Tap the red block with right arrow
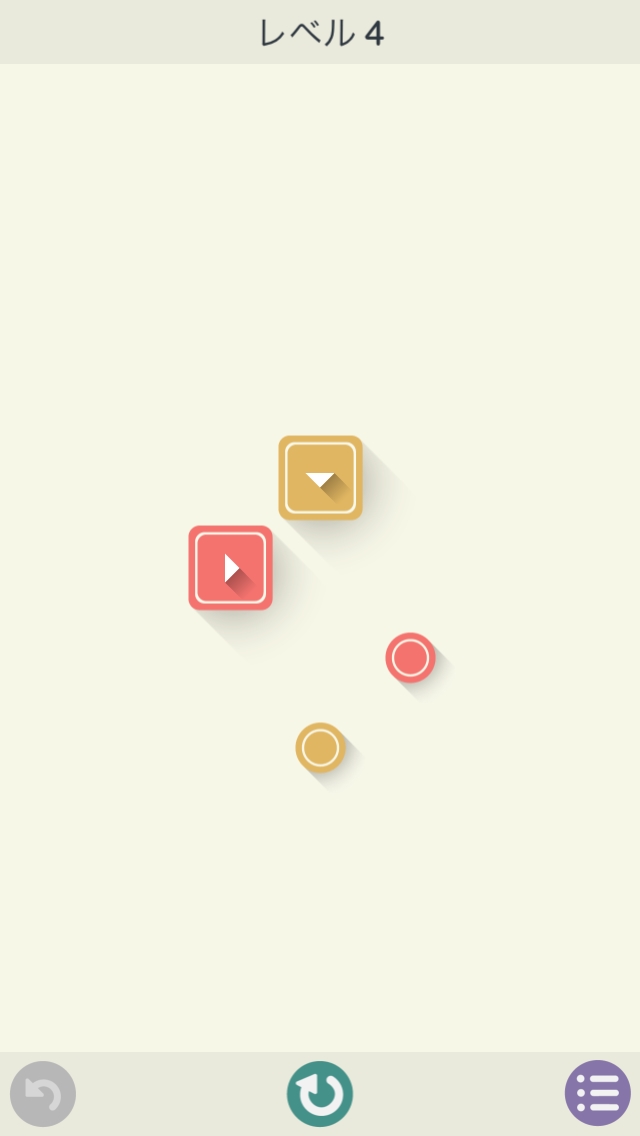Viewport: 640px width, 1136px height. click(230, 567)
